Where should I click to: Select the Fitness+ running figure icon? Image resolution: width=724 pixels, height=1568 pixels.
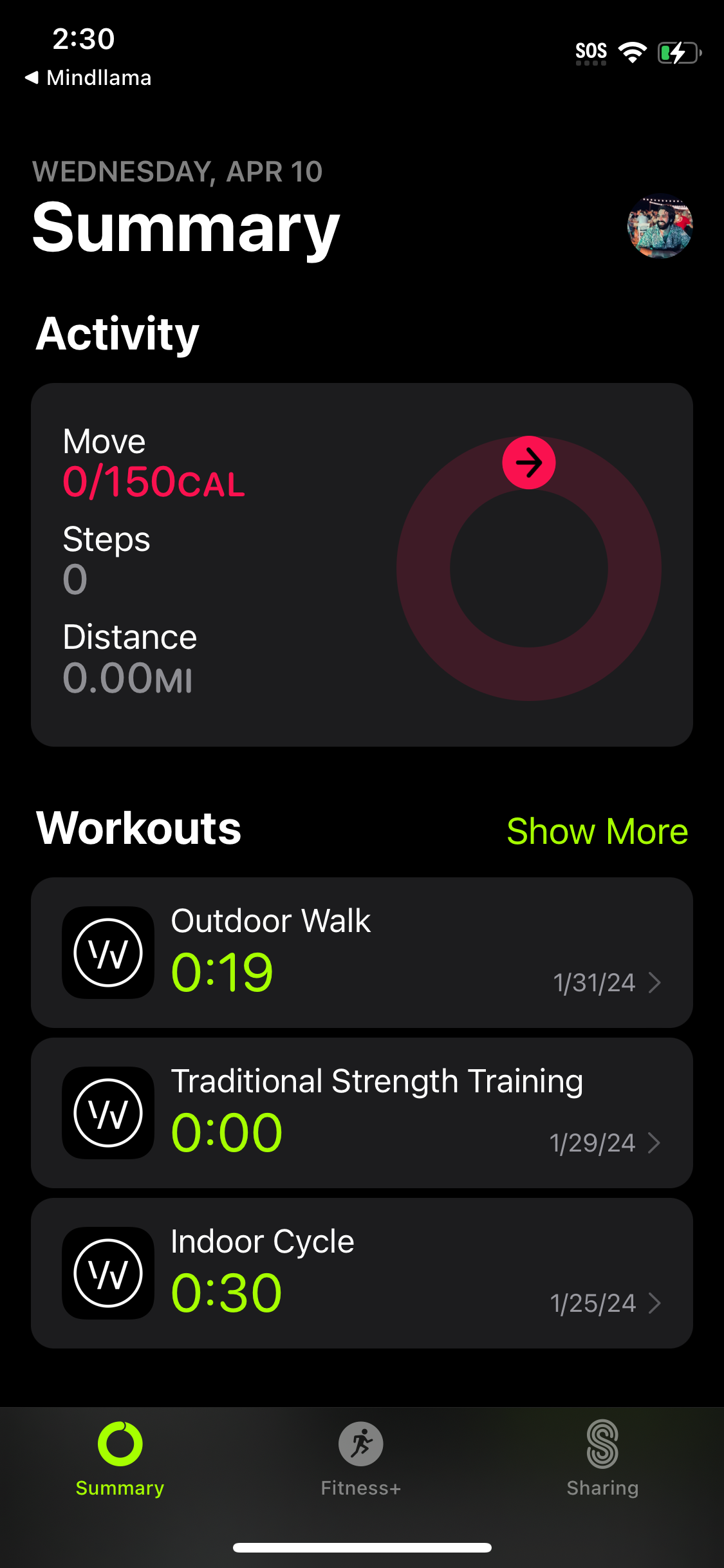tap(362, 1444)
